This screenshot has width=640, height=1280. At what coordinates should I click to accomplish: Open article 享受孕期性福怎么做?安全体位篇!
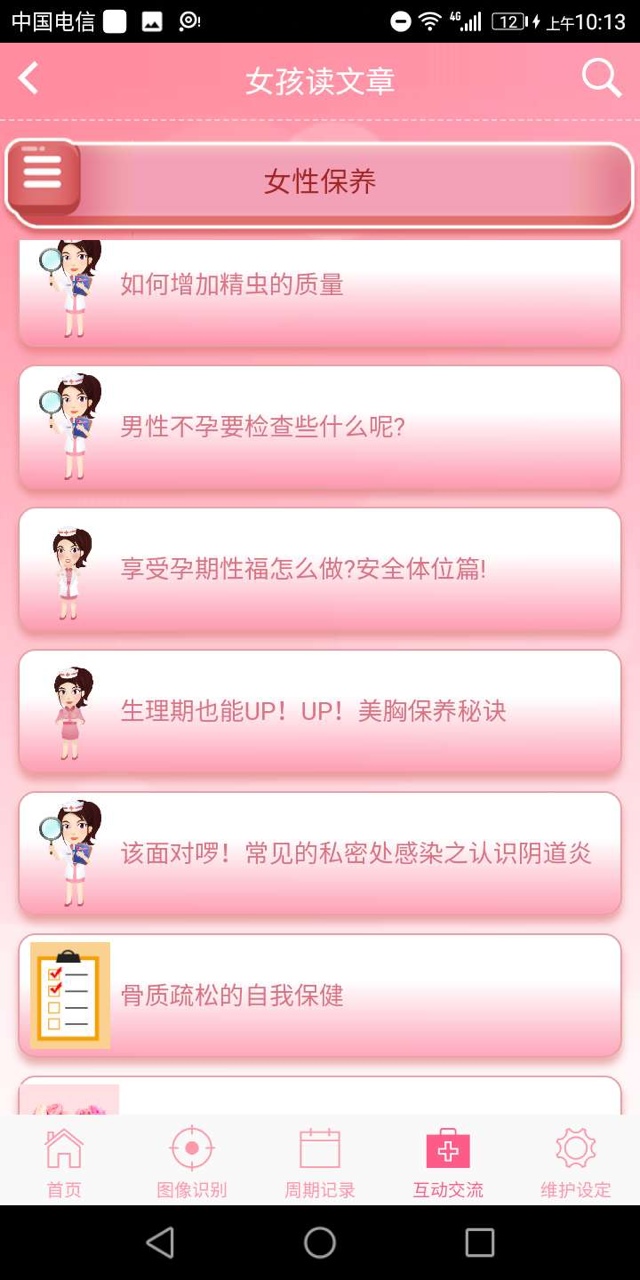(320, 570)
